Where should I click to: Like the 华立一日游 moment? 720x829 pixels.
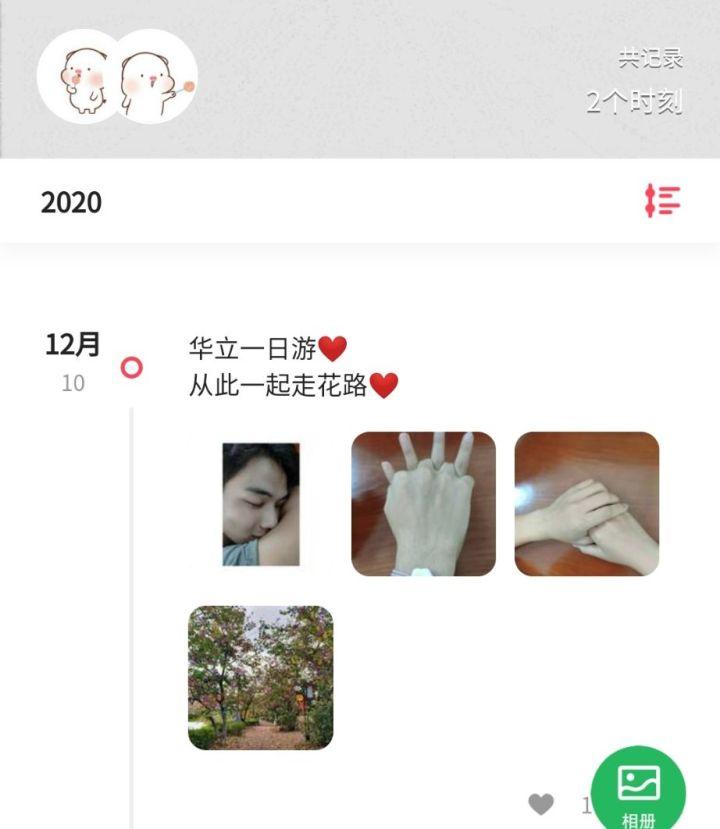click(541, 804)
